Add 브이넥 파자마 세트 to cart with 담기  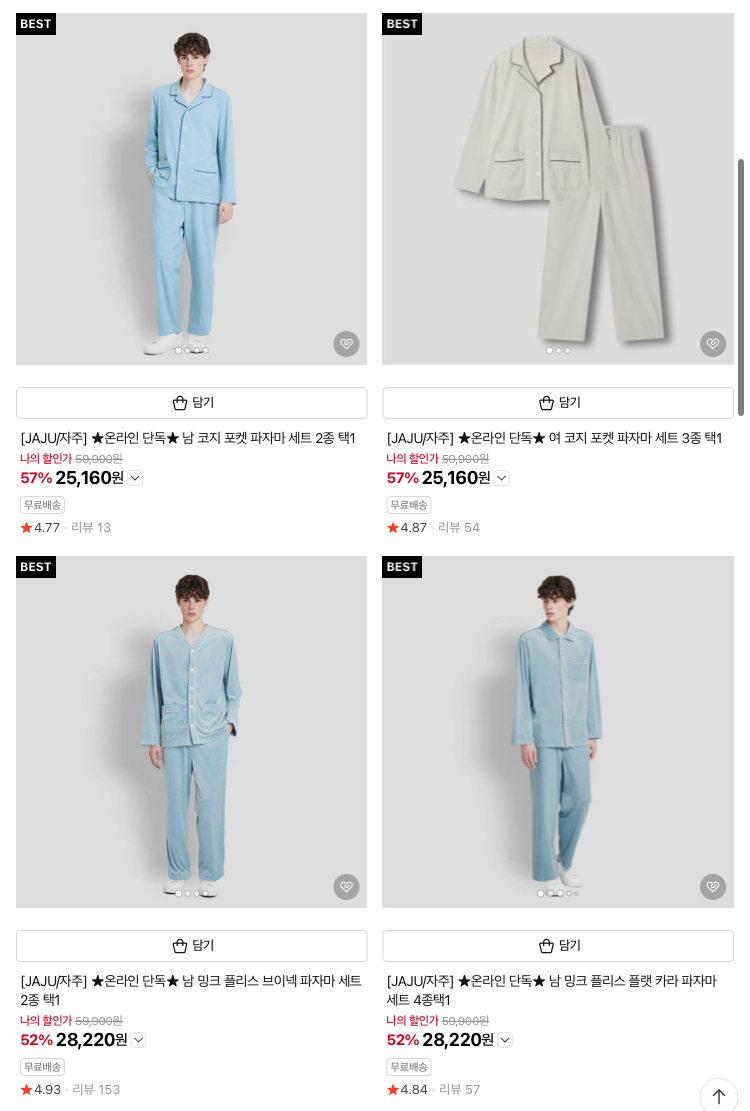point(191,946)
